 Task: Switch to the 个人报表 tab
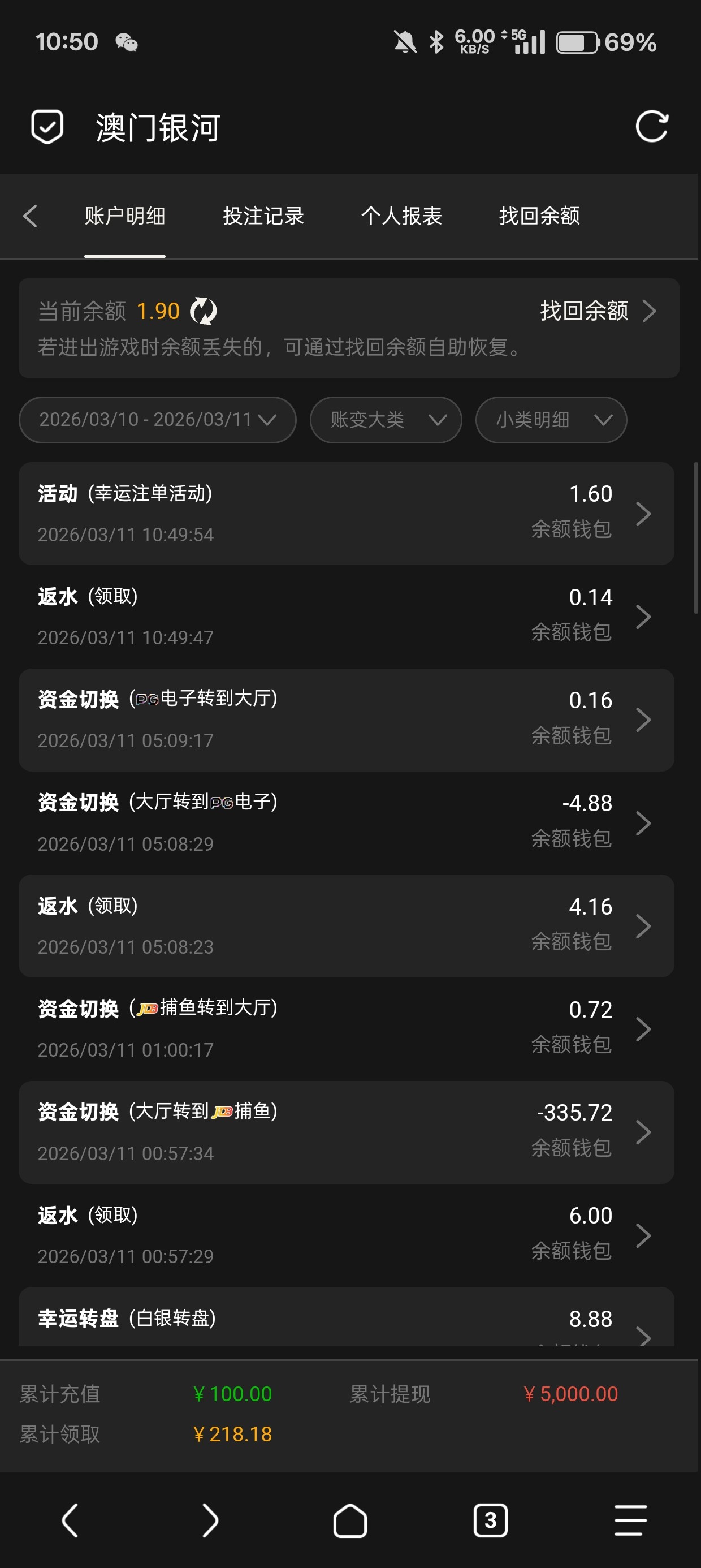coord(401,216)
